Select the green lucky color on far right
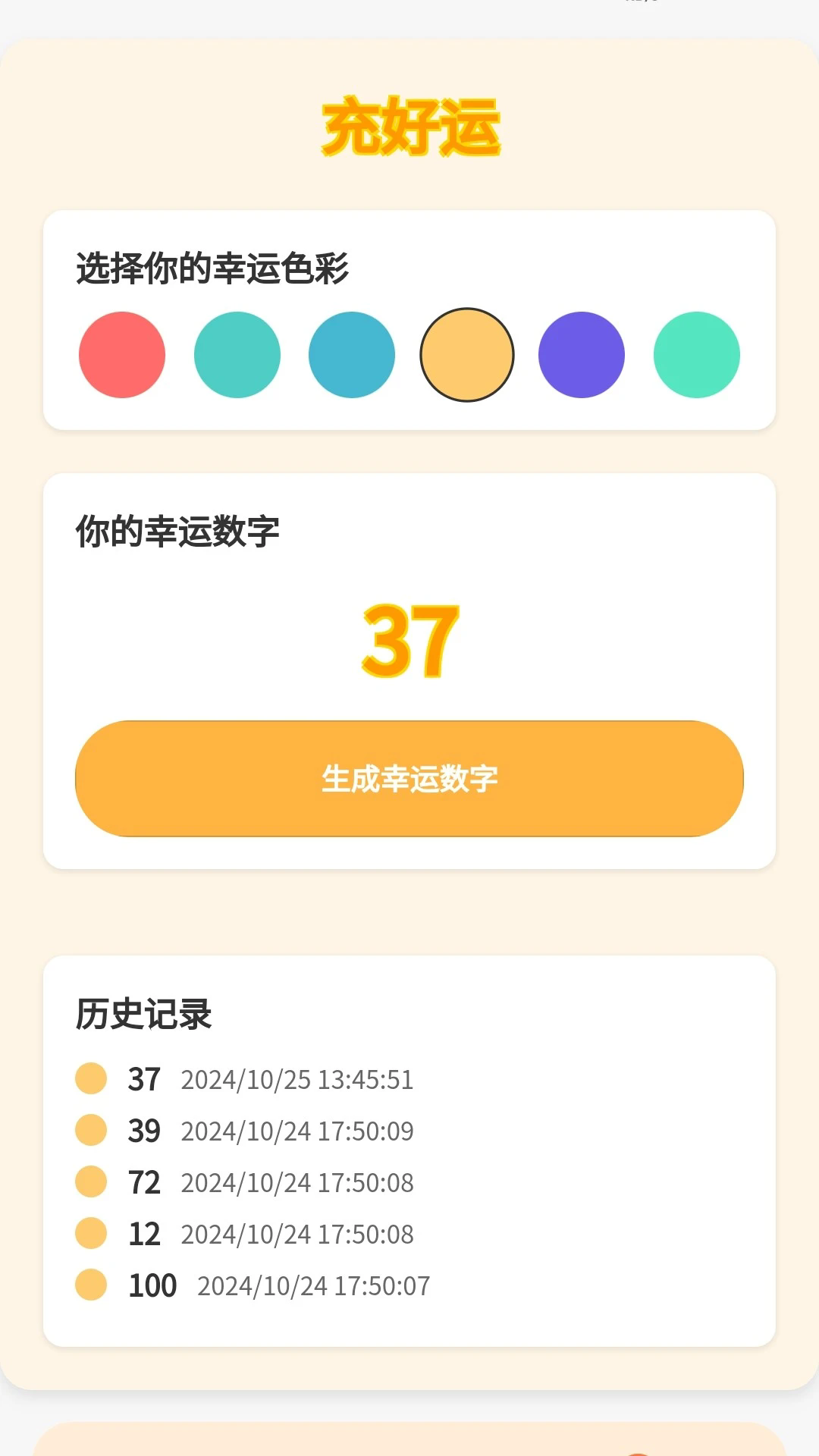The image size is (819, 1456). (695, 354)
